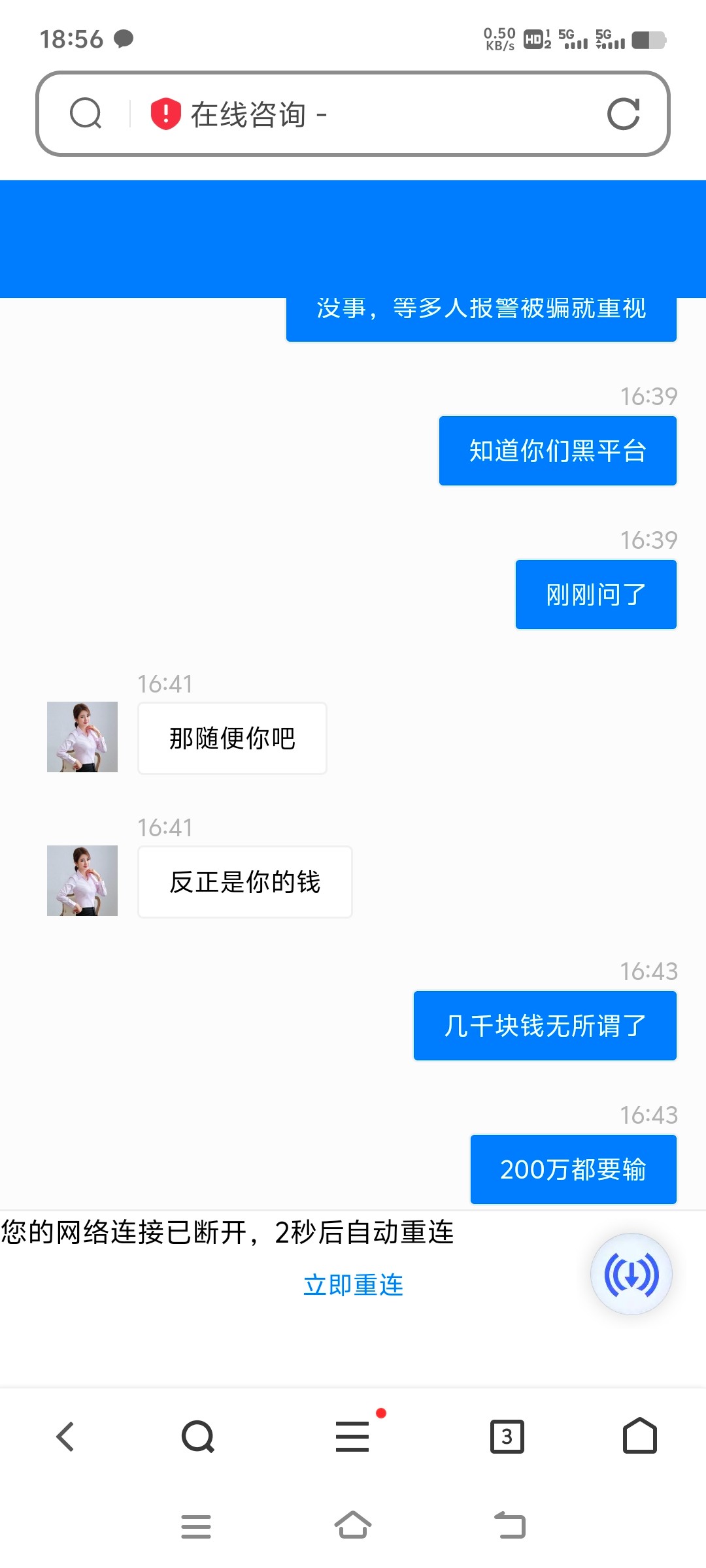Tap the browser back arrow in bottom toolbar
Viewport: 706px width, 1568px height.
65,1437
